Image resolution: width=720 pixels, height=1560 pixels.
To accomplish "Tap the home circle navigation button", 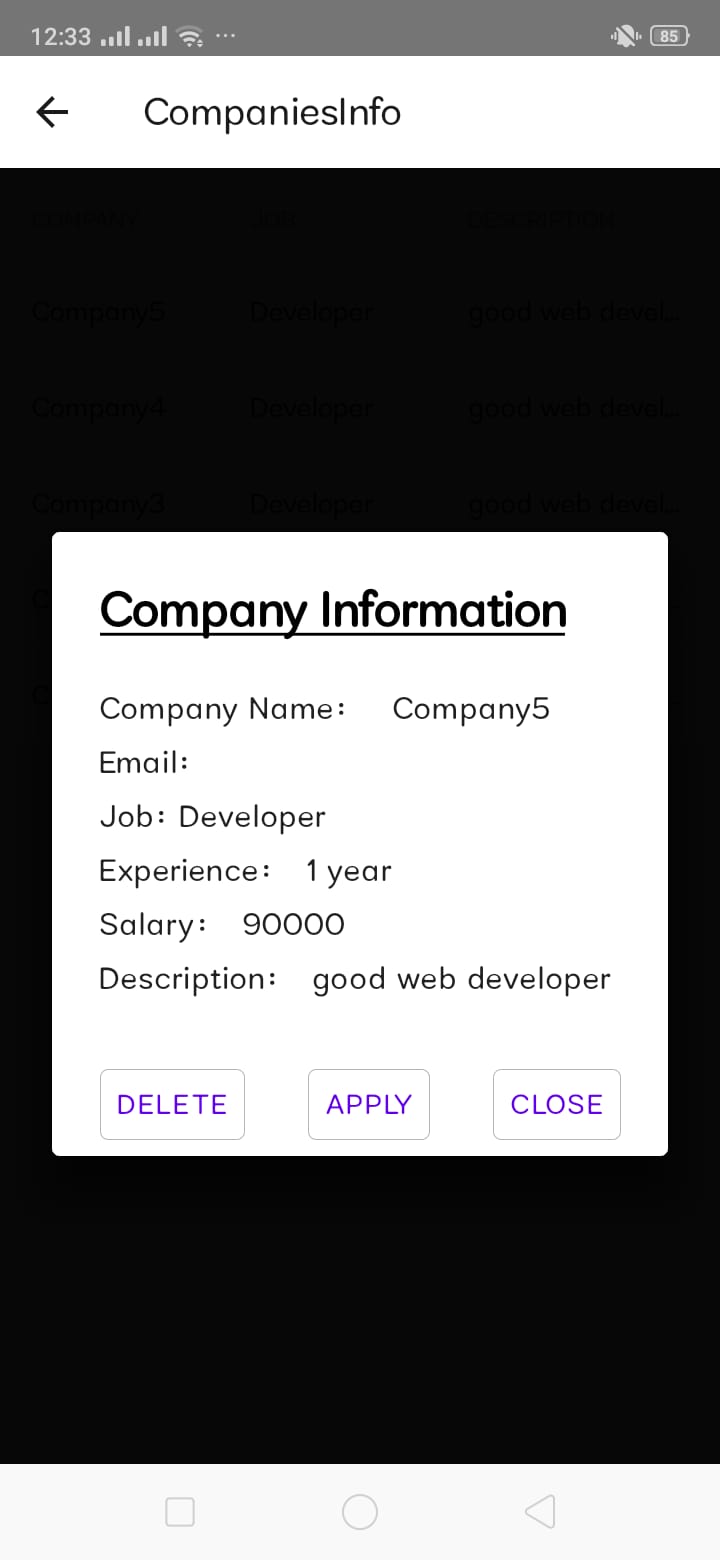I will coord(360,1512).
